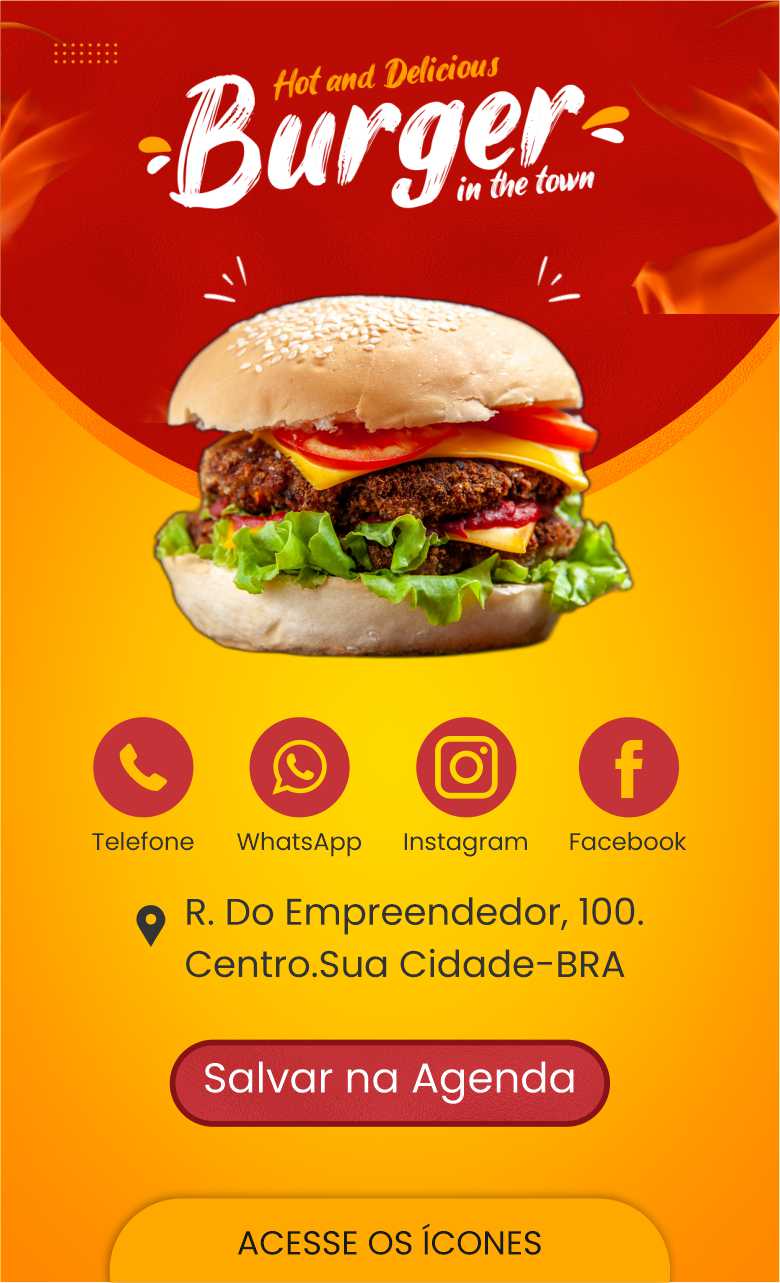The width and height of the screenshot is (780, 1283).
Task: Open the WhatsApp contact icon
Action: click(x=299, y=767)
